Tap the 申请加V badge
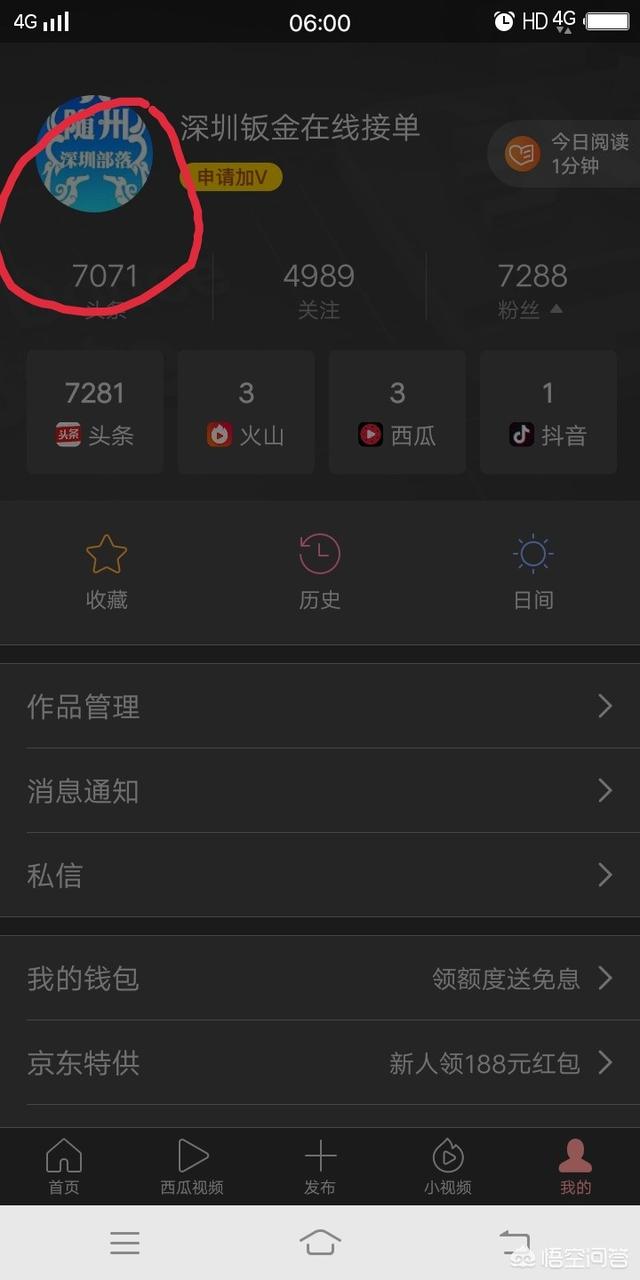 [x=231, y=177]
